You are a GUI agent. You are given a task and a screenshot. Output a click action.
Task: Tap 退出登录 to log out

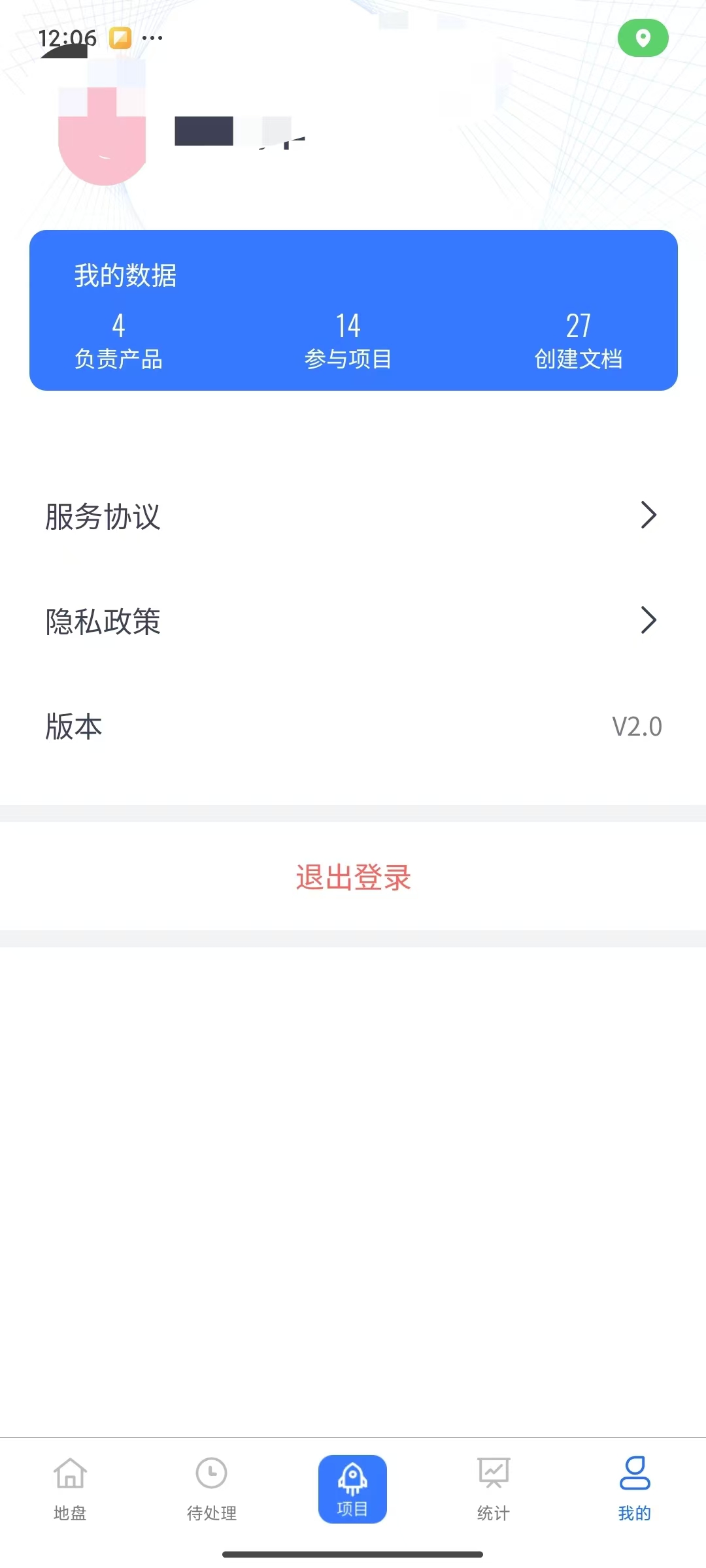353,877
